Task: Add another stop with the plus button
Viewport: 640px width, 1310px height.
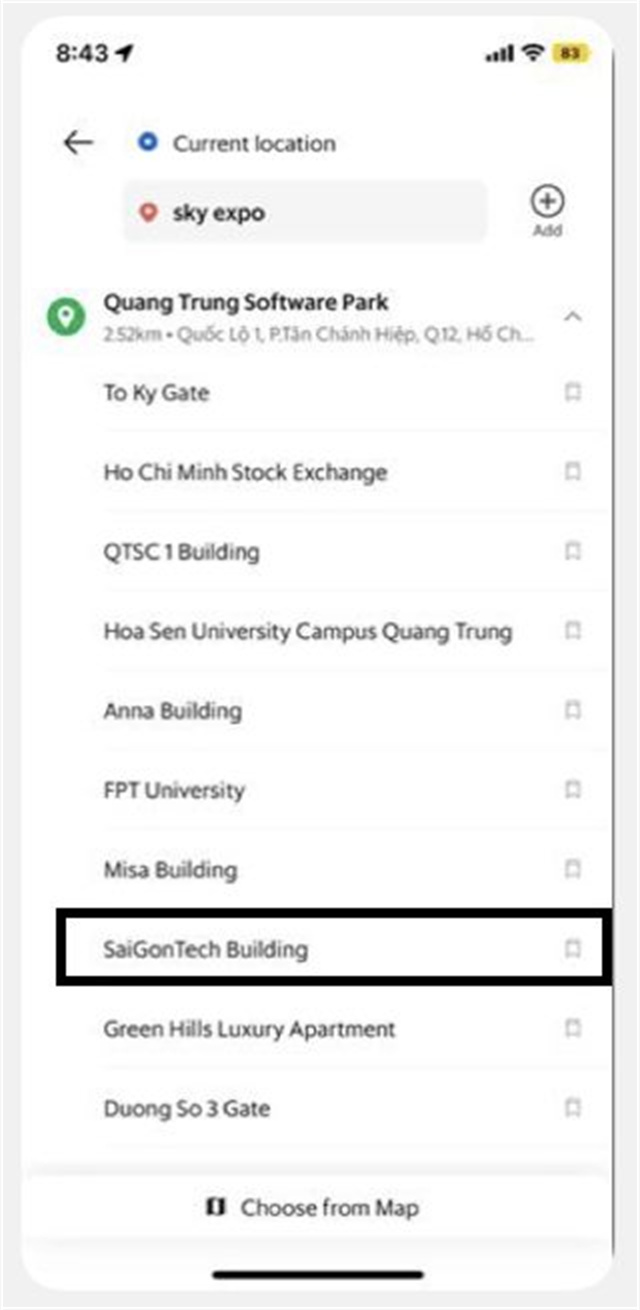Action: 547,203
